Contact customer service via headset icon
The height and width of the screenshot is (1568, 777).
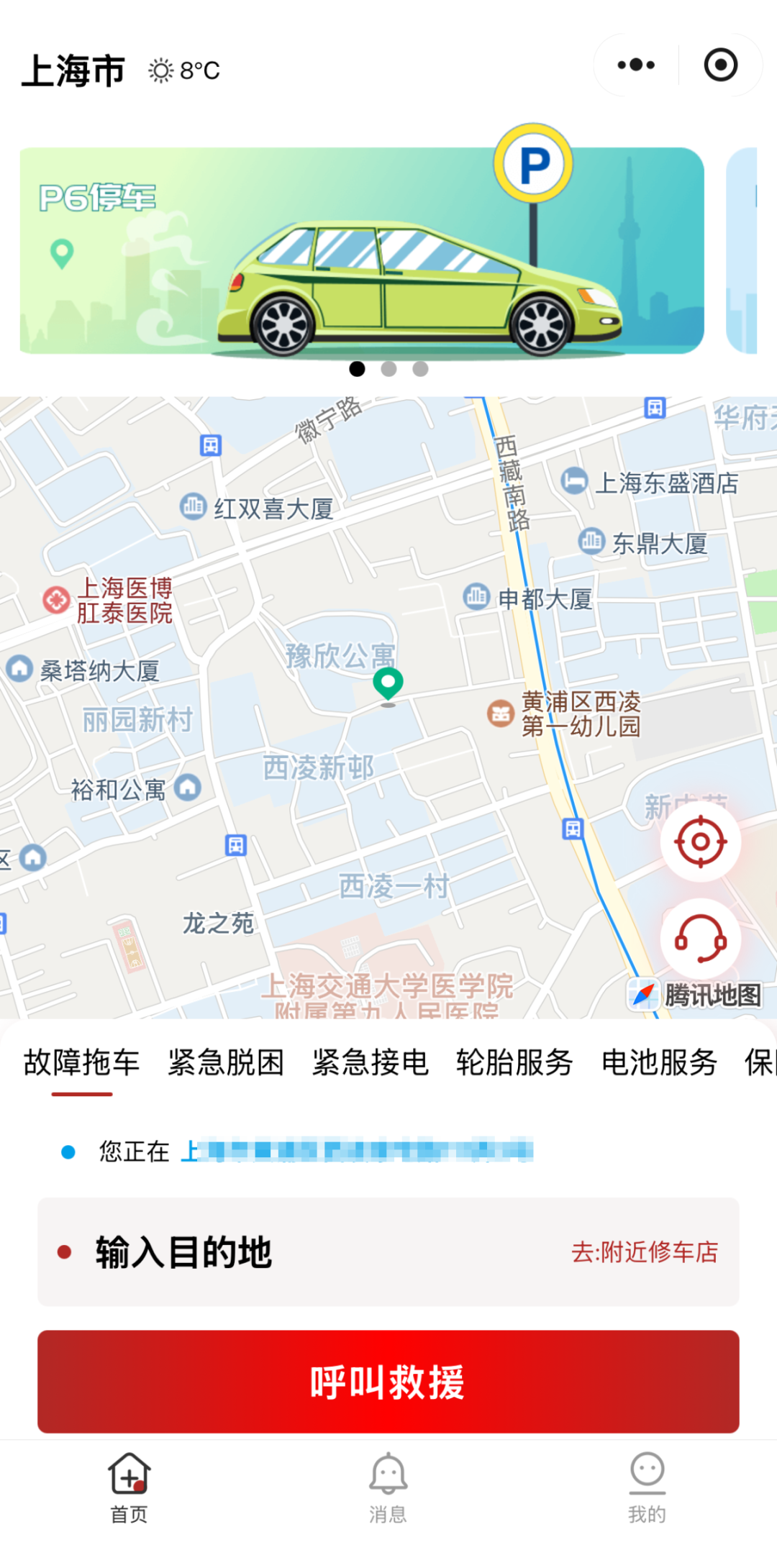700,939
